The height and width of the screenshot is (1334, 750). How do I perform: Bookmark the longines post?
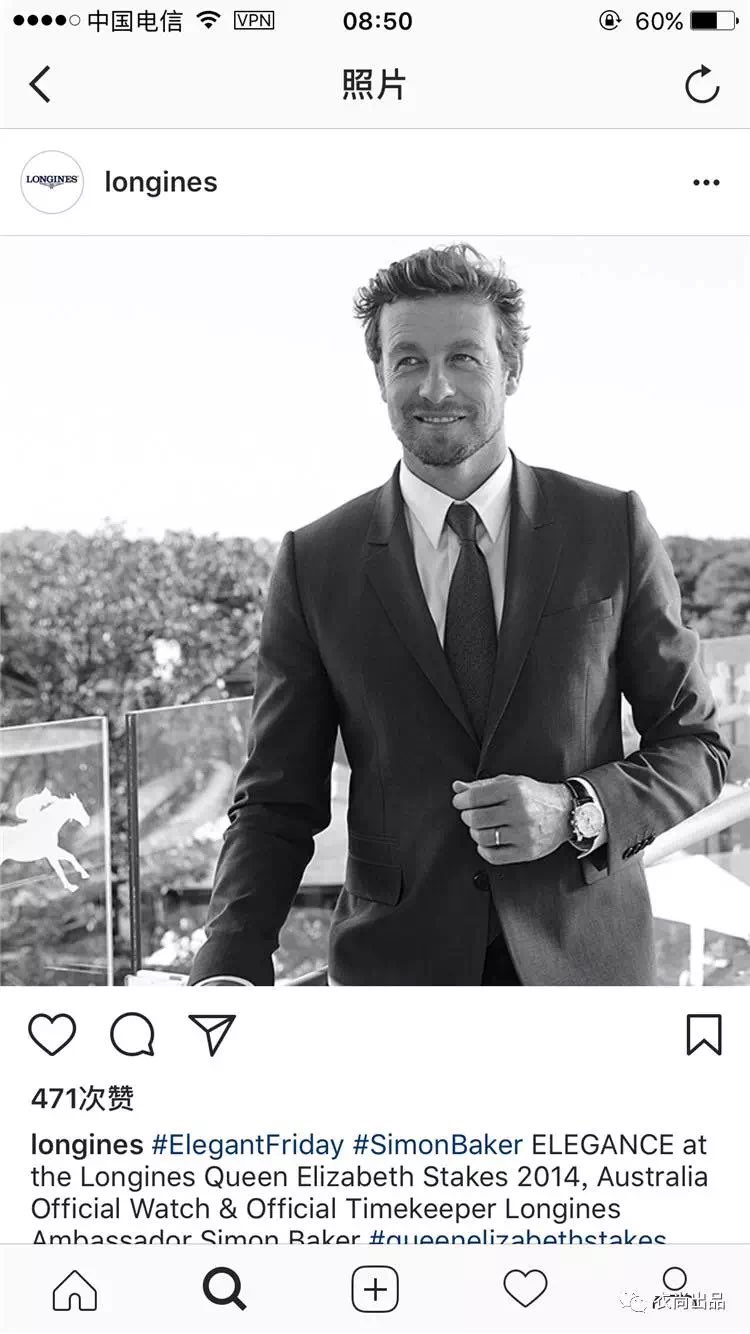tap(704, 1035)
